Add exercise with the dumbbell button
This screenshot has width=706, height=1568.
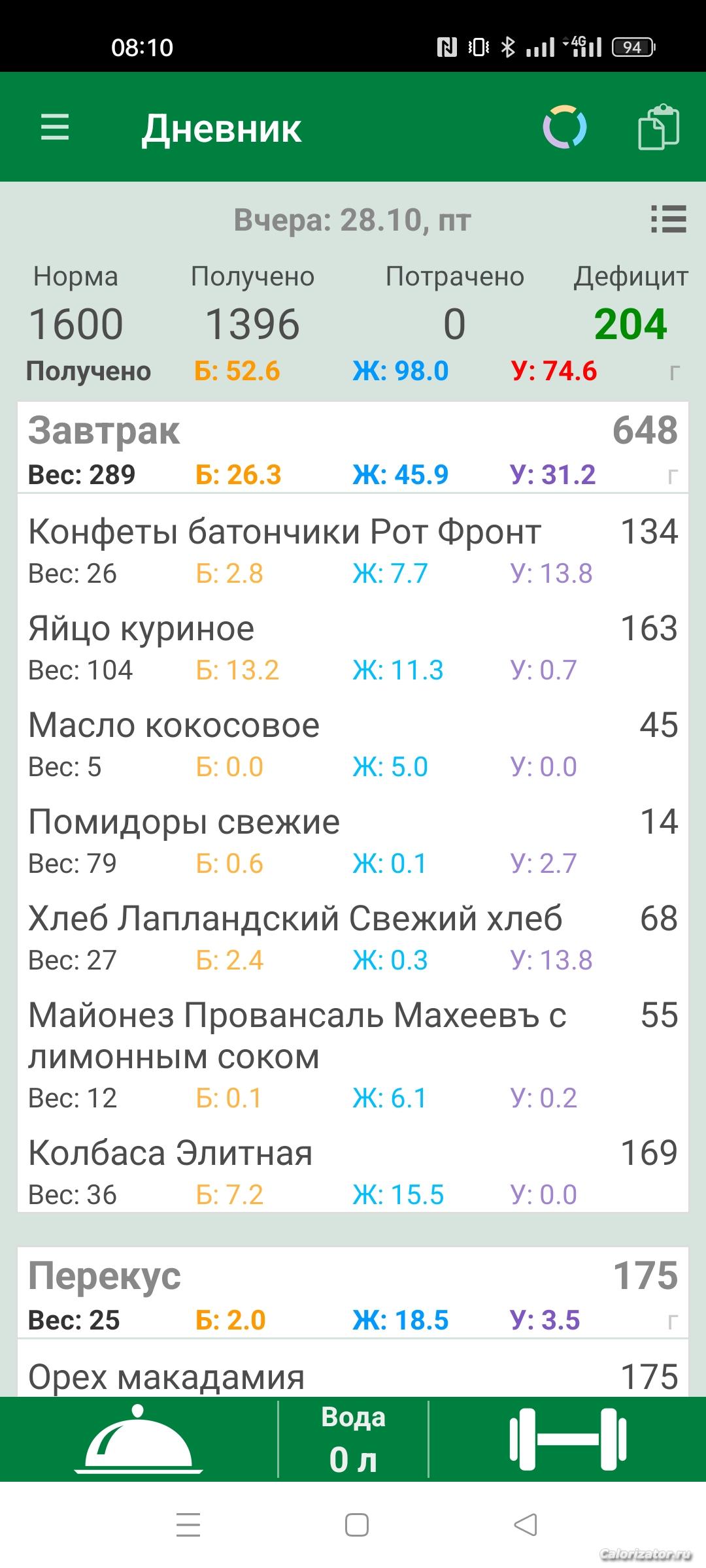coord(567,1440)
